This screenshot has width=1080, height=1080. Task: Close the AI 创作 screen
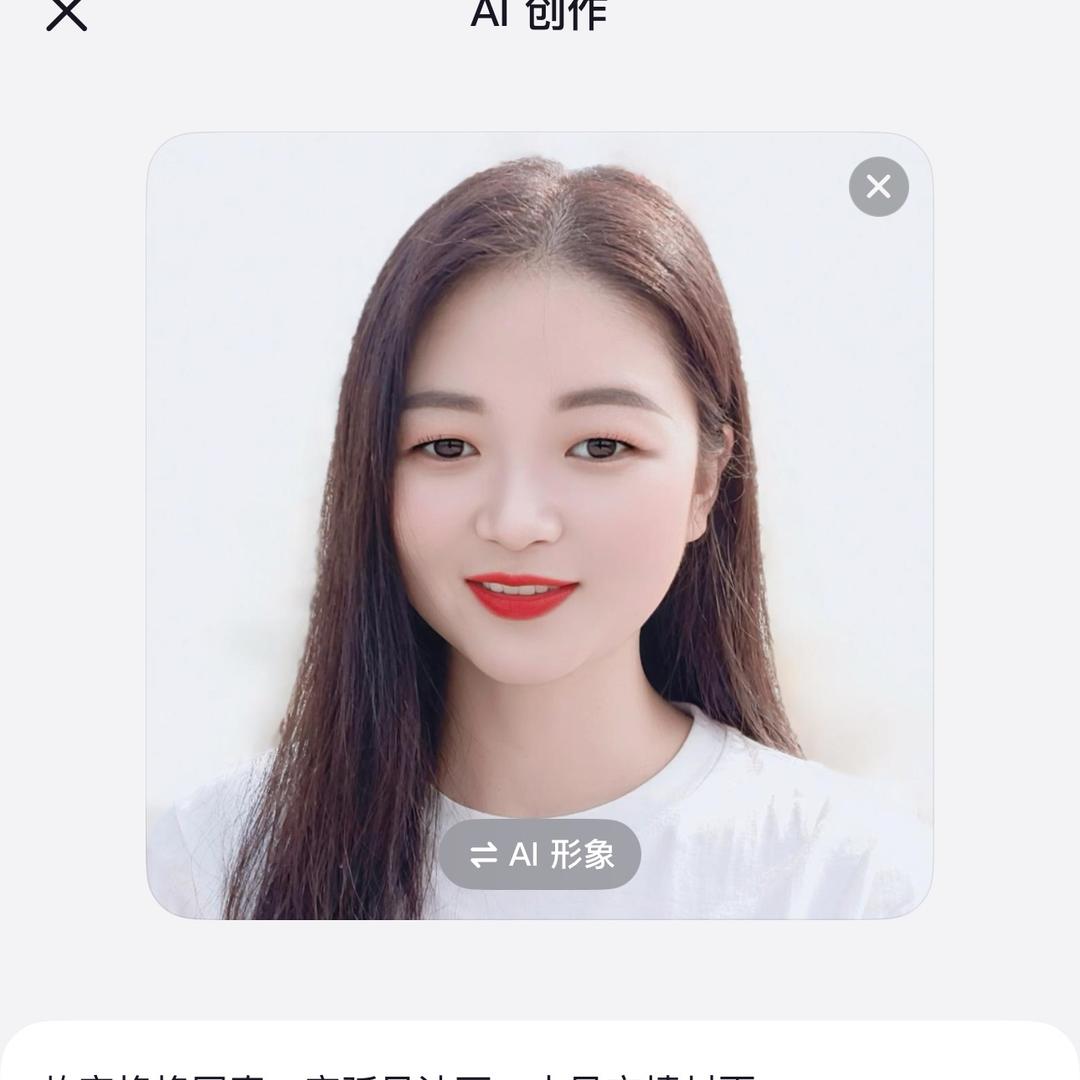pyautogui.click(x=67, y=14)
